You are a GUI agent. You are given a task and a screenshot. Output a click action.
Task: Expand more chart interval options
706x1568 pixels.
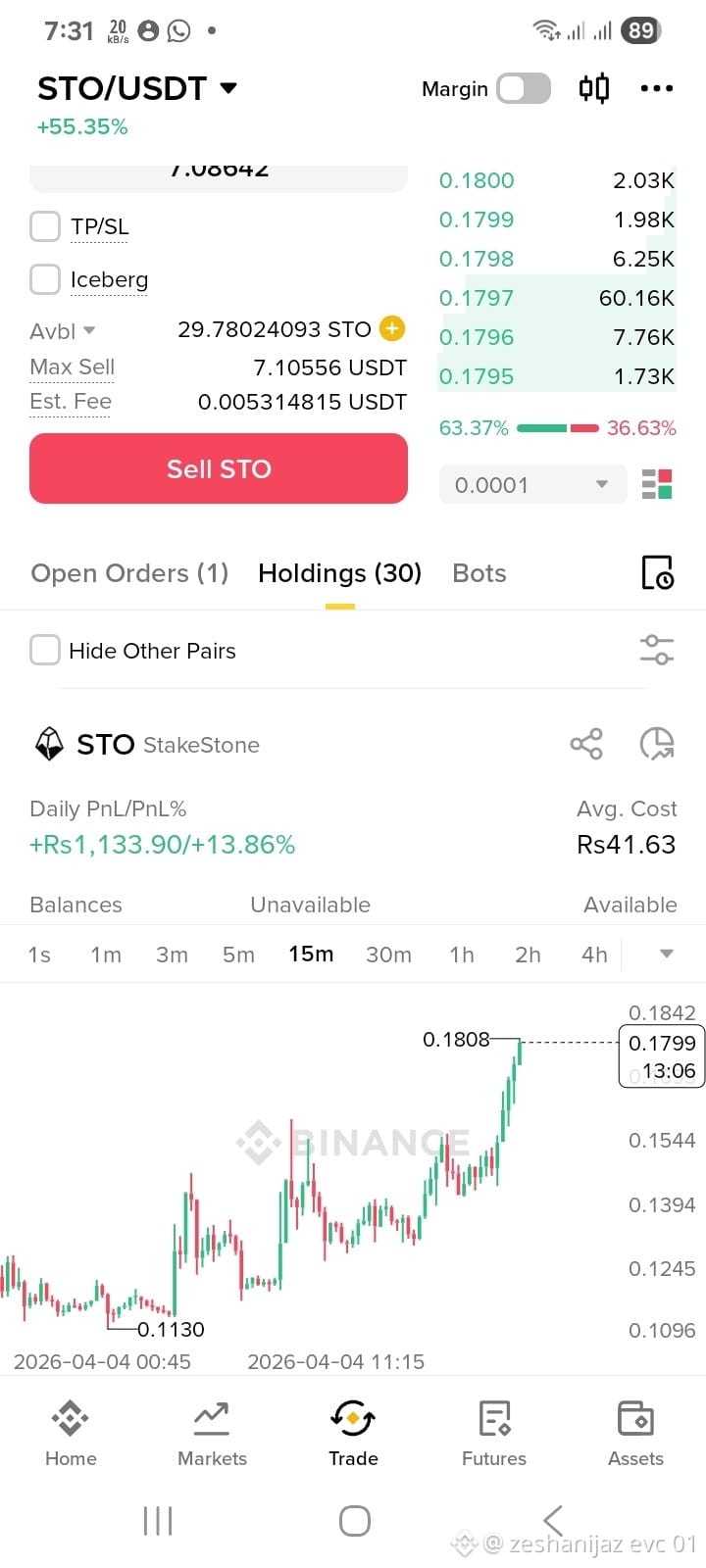667,954
